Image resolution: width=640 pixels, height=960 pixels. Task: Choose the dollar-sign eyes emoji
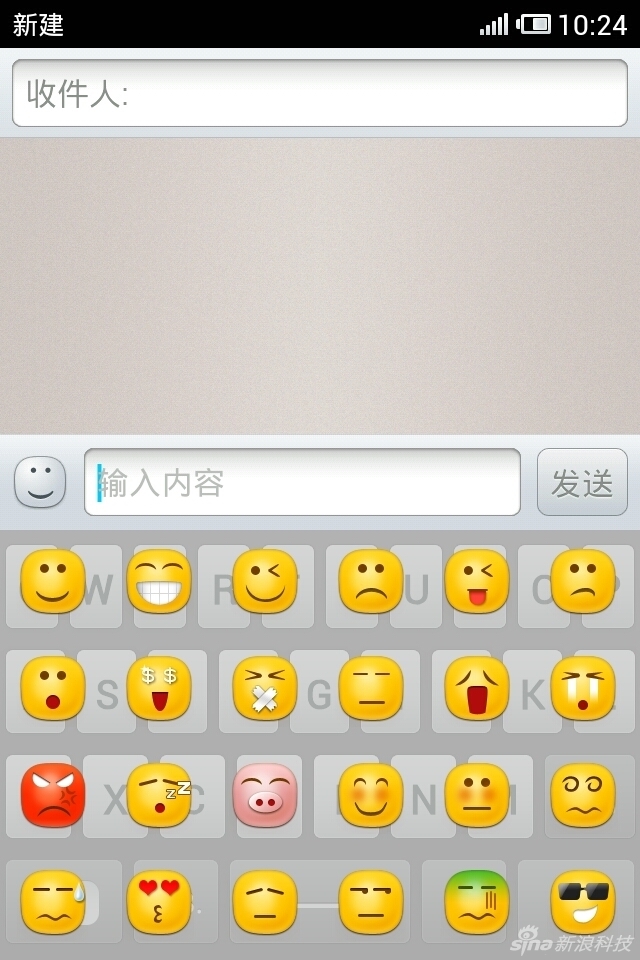(159, 688)
